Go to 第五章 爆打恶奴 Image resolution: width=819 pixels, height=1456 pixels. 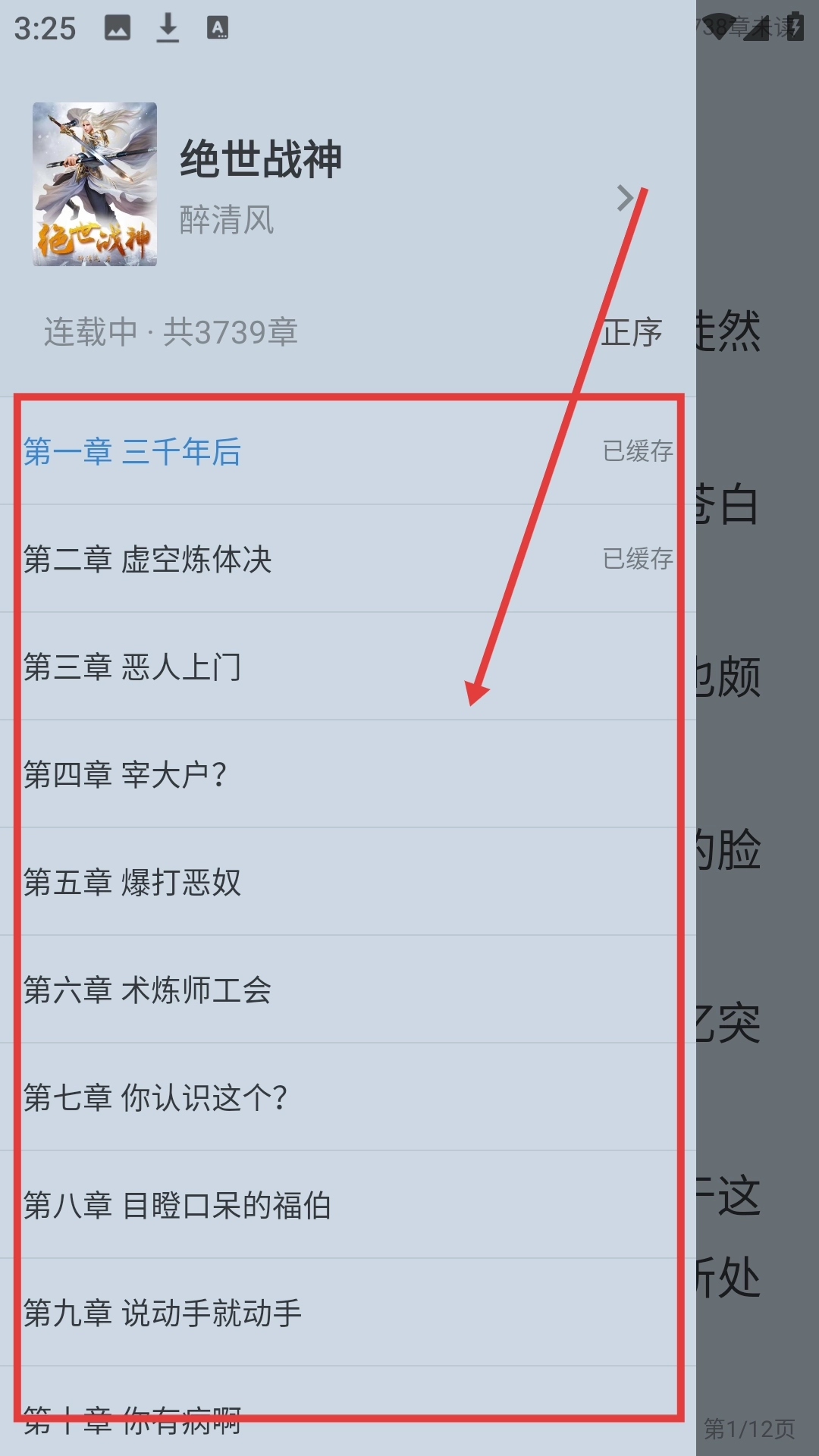point(133,883)
